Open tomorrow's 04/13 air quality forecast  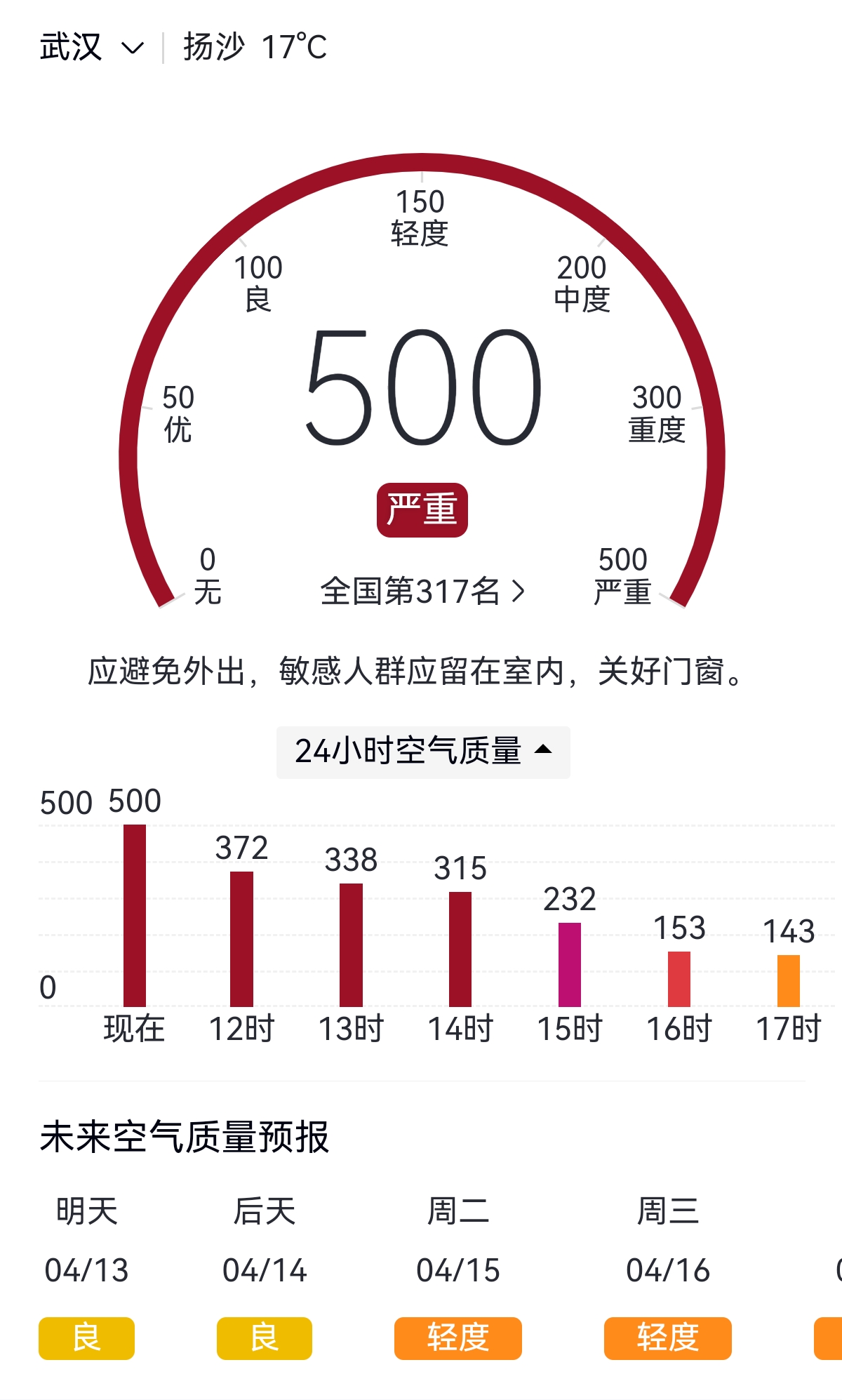[x=86, y=1272]
